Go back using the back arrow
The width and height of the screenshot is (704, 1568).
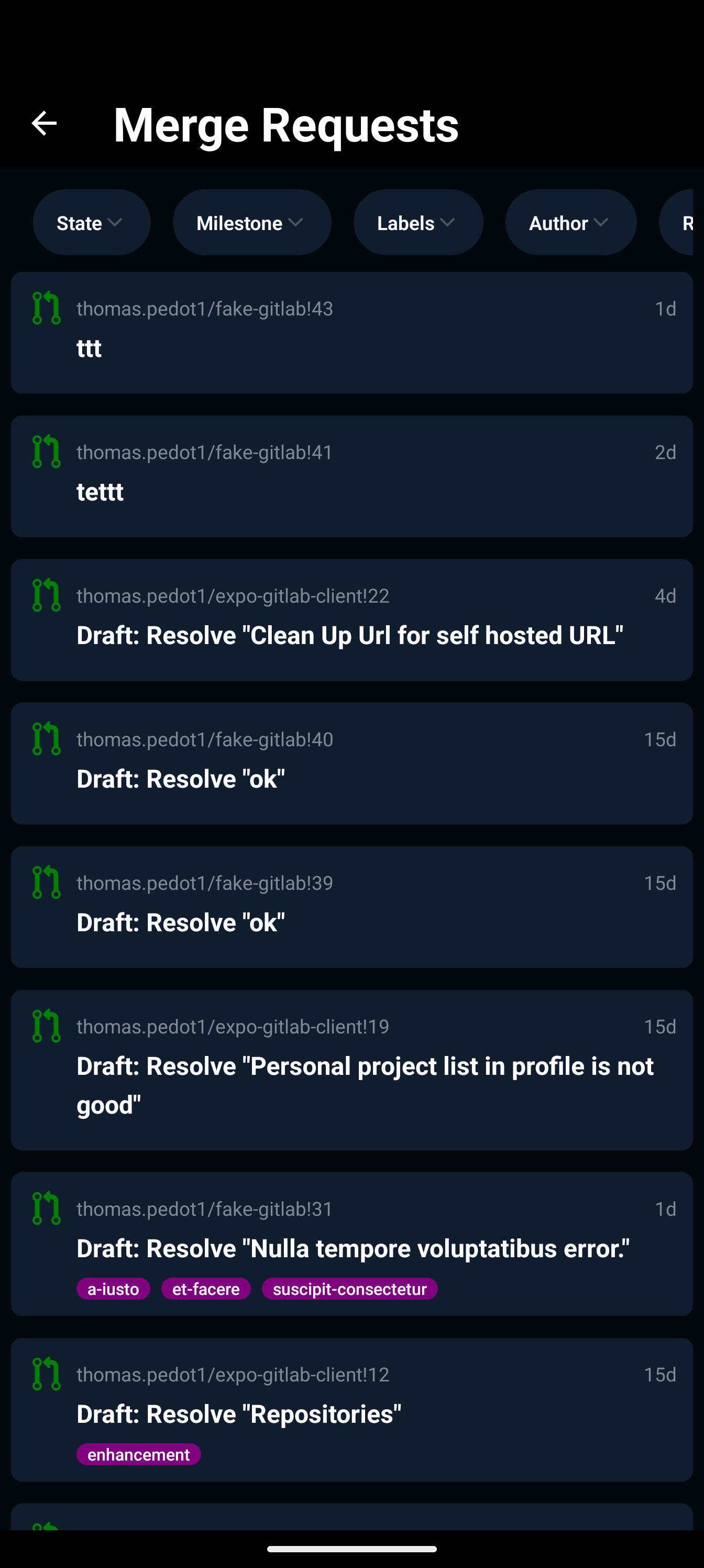click(44, 124)
